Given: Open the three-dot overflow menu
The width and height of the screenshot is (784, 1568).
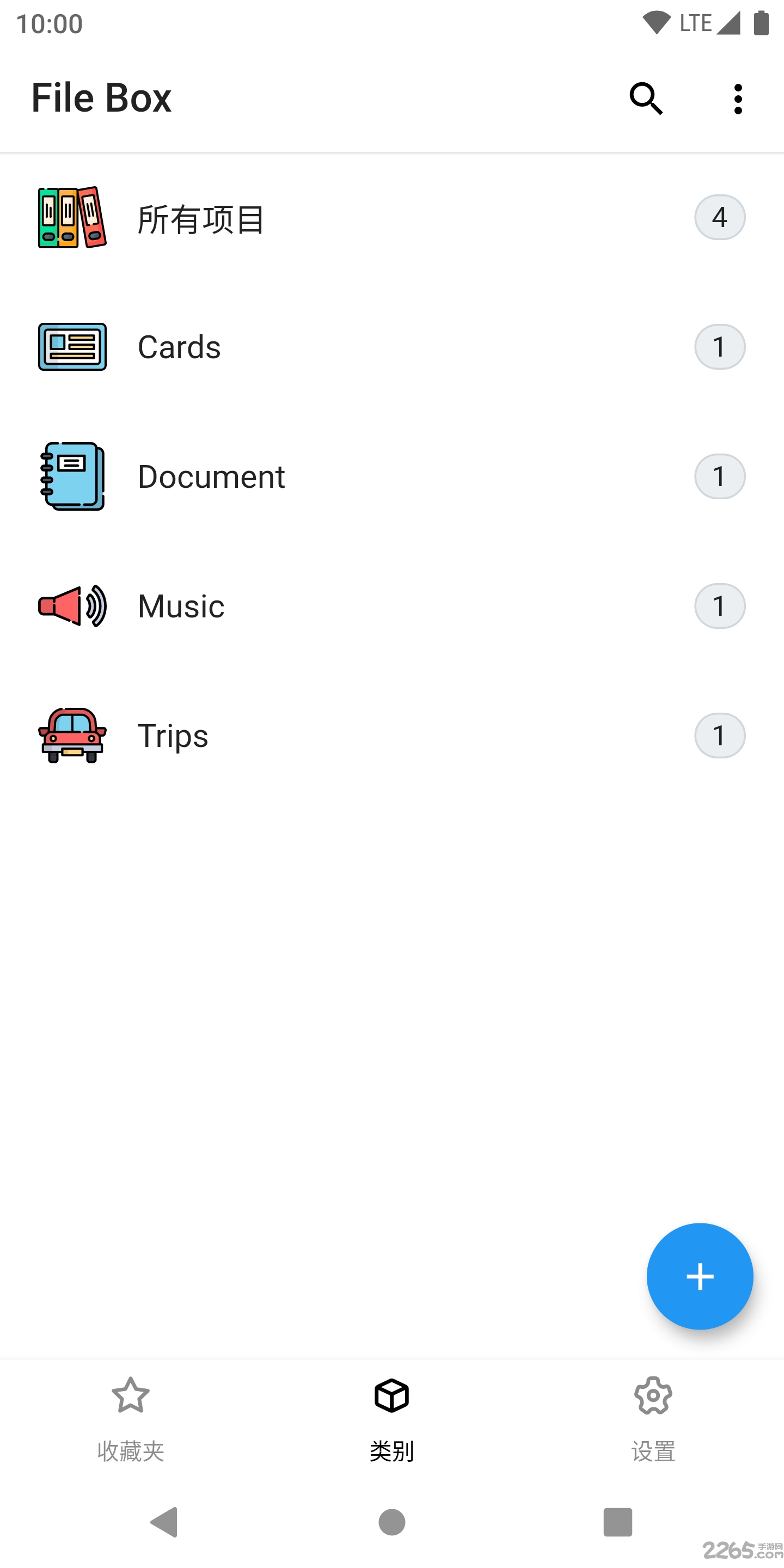Looking at the screenshot, I should tap(738, 99).
